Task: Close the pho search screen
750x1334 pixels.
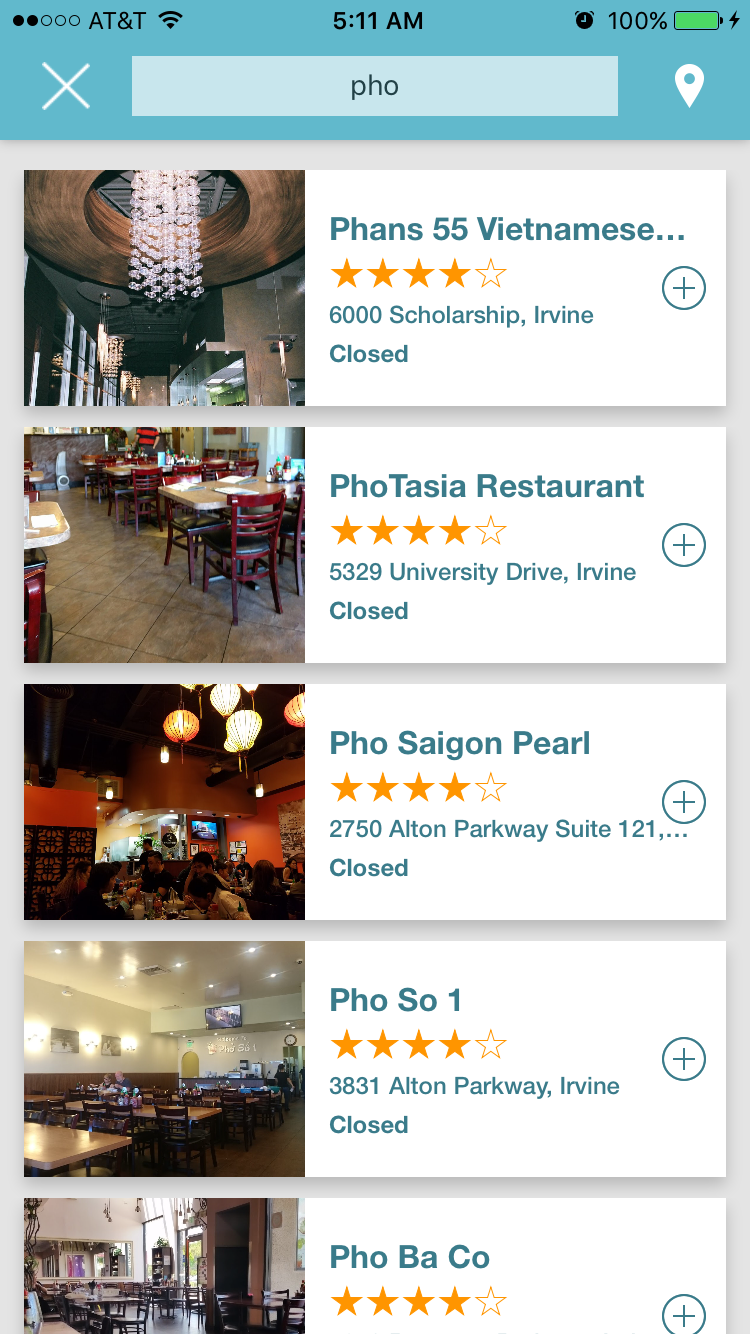Action: 66,86
